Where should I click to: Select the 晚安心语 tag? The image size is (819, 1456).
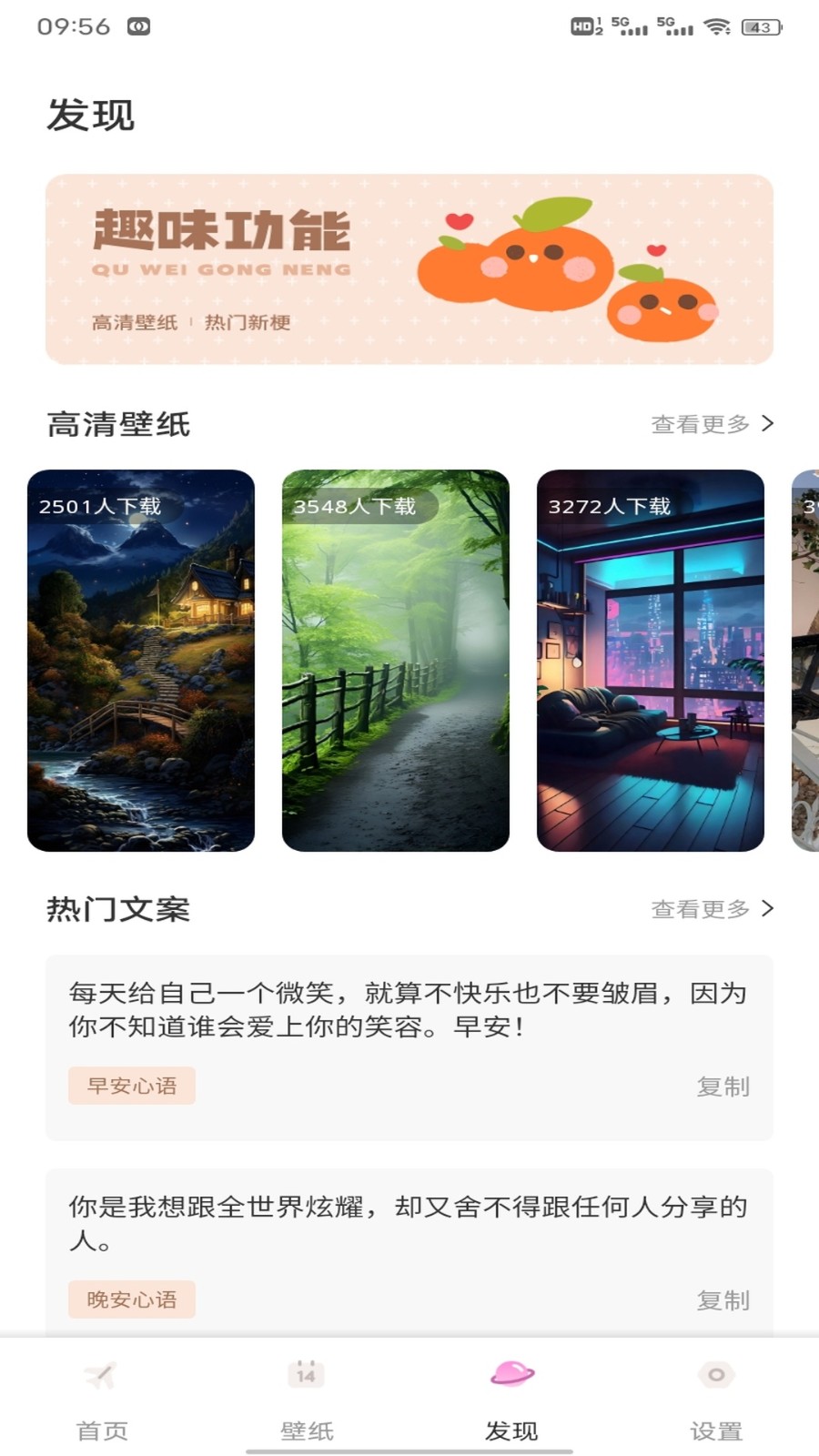(x=132, y=1299)
